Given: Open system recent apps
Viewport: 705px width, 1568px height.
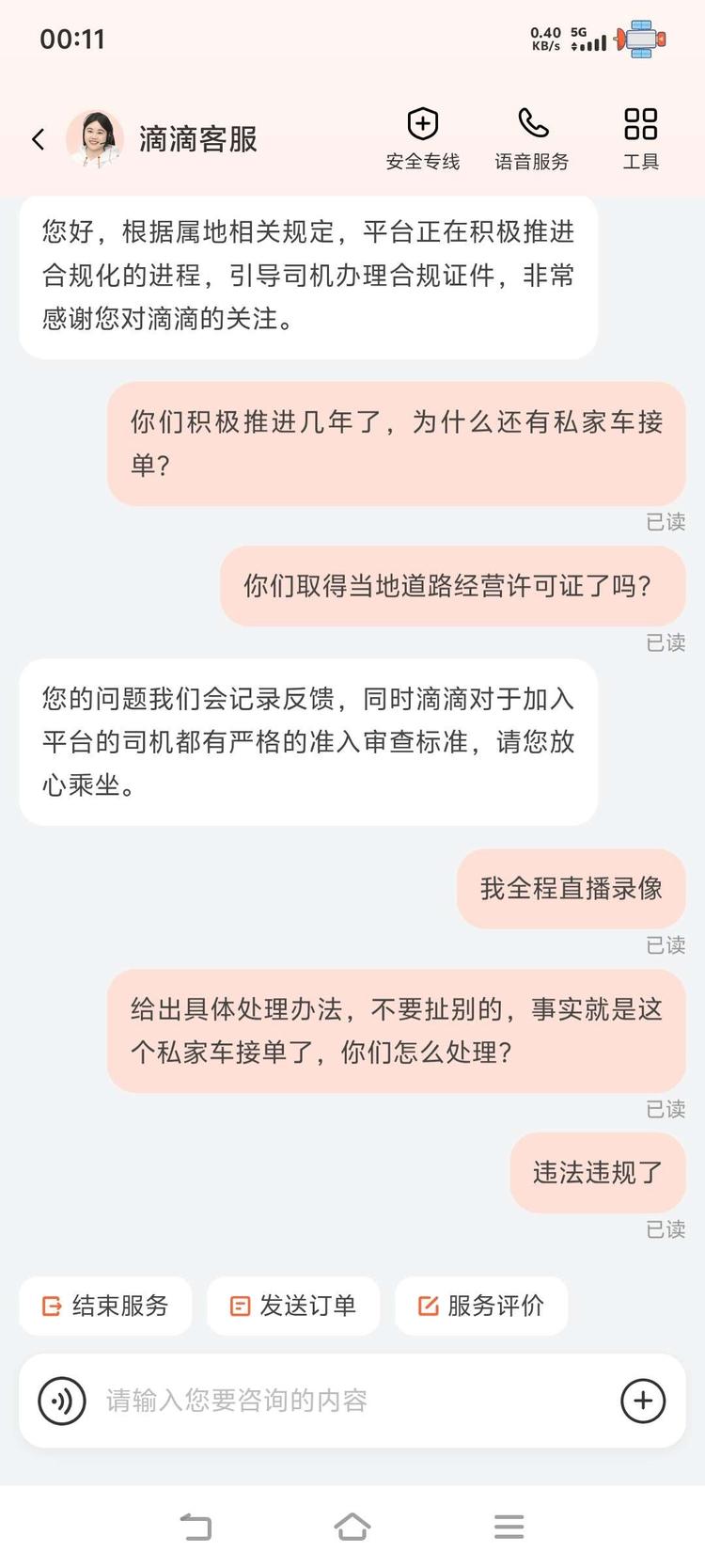Looking at the screenshot, I should click(x=509, y=1526).
